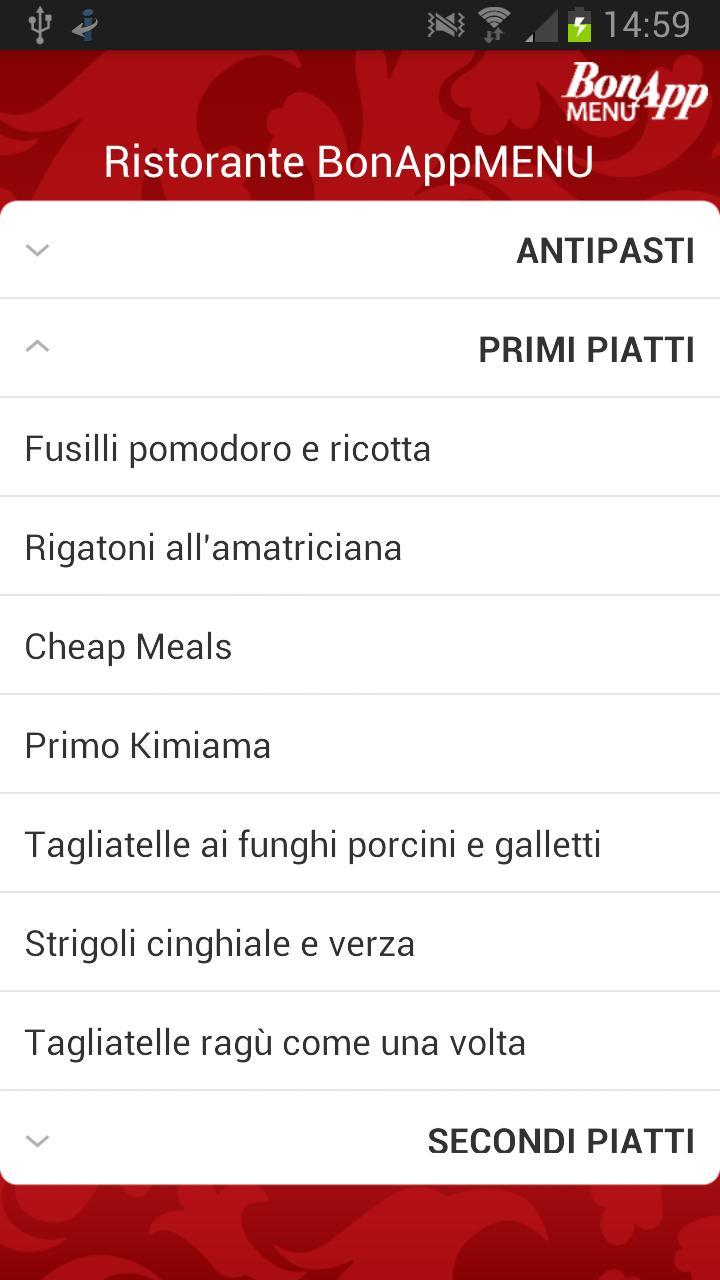Open the SECONDI PIATTI menu category
This screenshot has height=1280, width=720.
[561, 1140]
